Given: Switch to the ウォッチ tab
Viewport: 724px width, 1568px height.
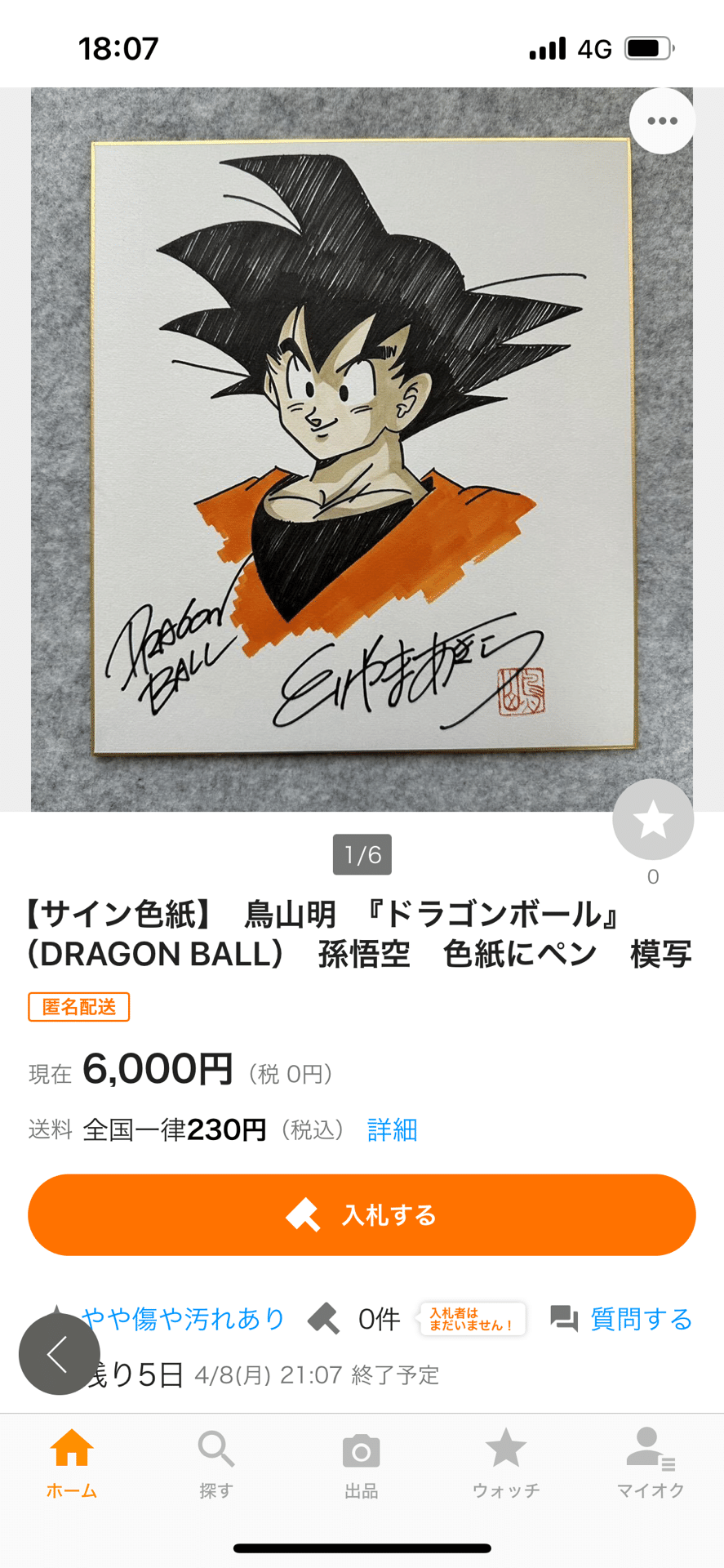Looking at the screenshot, I should point(506,1463).
